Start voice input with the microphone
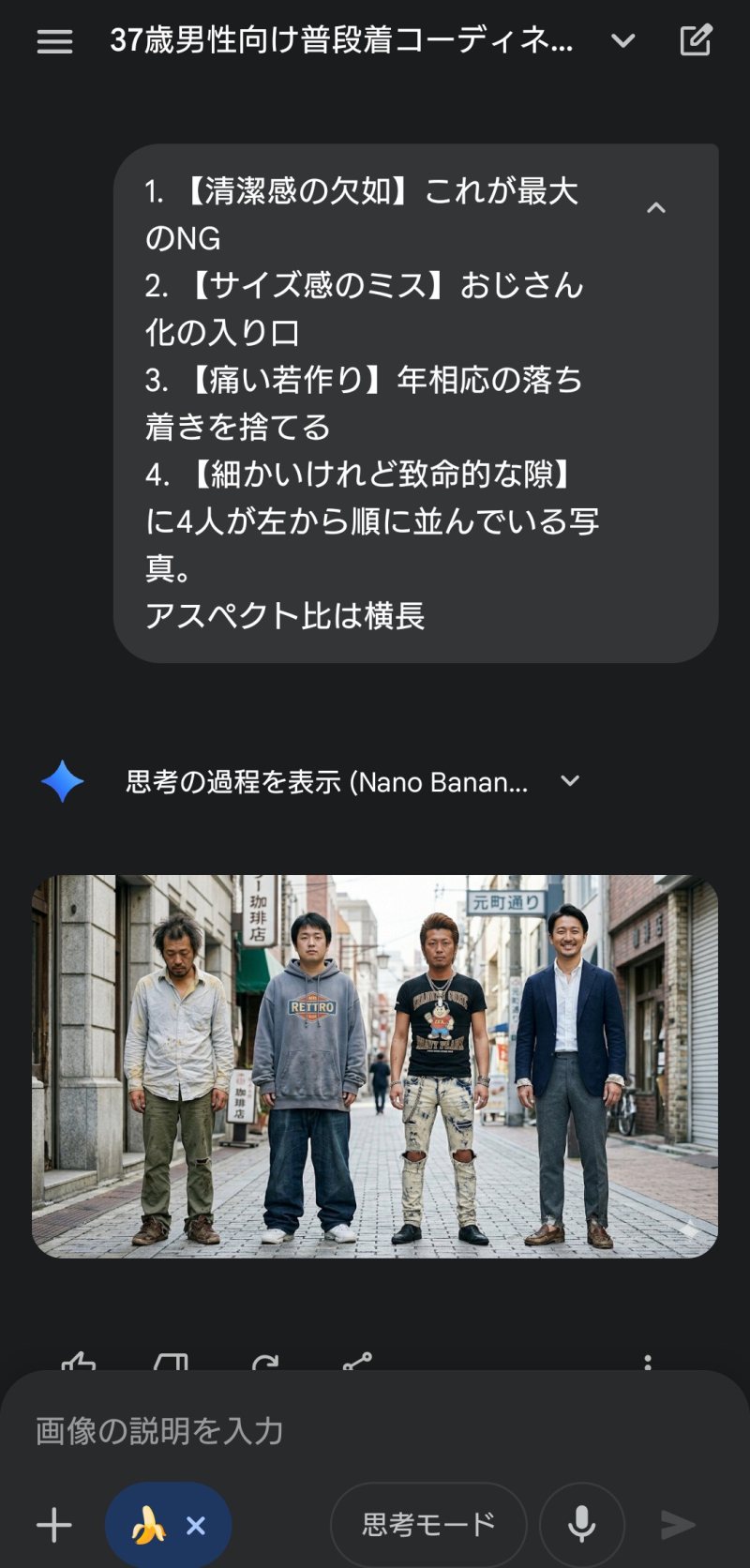Viewport: 750px width, 1568px height. click(x=582, y=1525)
